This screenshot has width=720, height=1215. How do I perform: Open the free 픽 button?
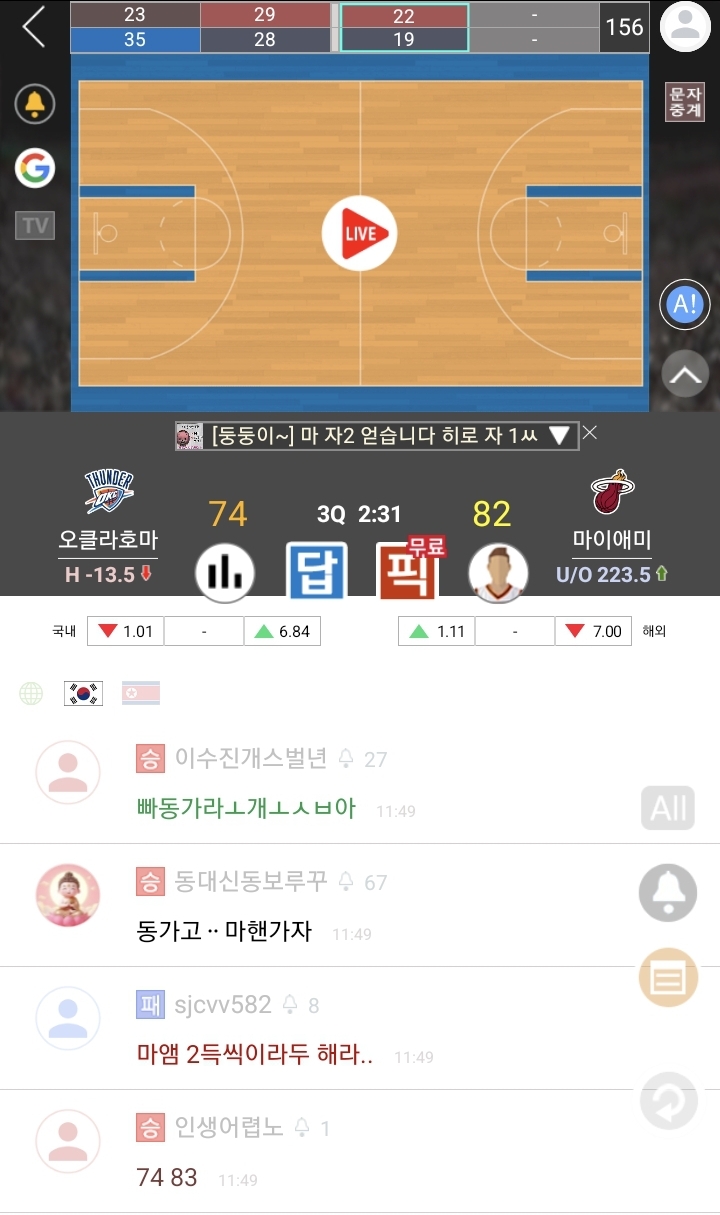click(408, 572)
